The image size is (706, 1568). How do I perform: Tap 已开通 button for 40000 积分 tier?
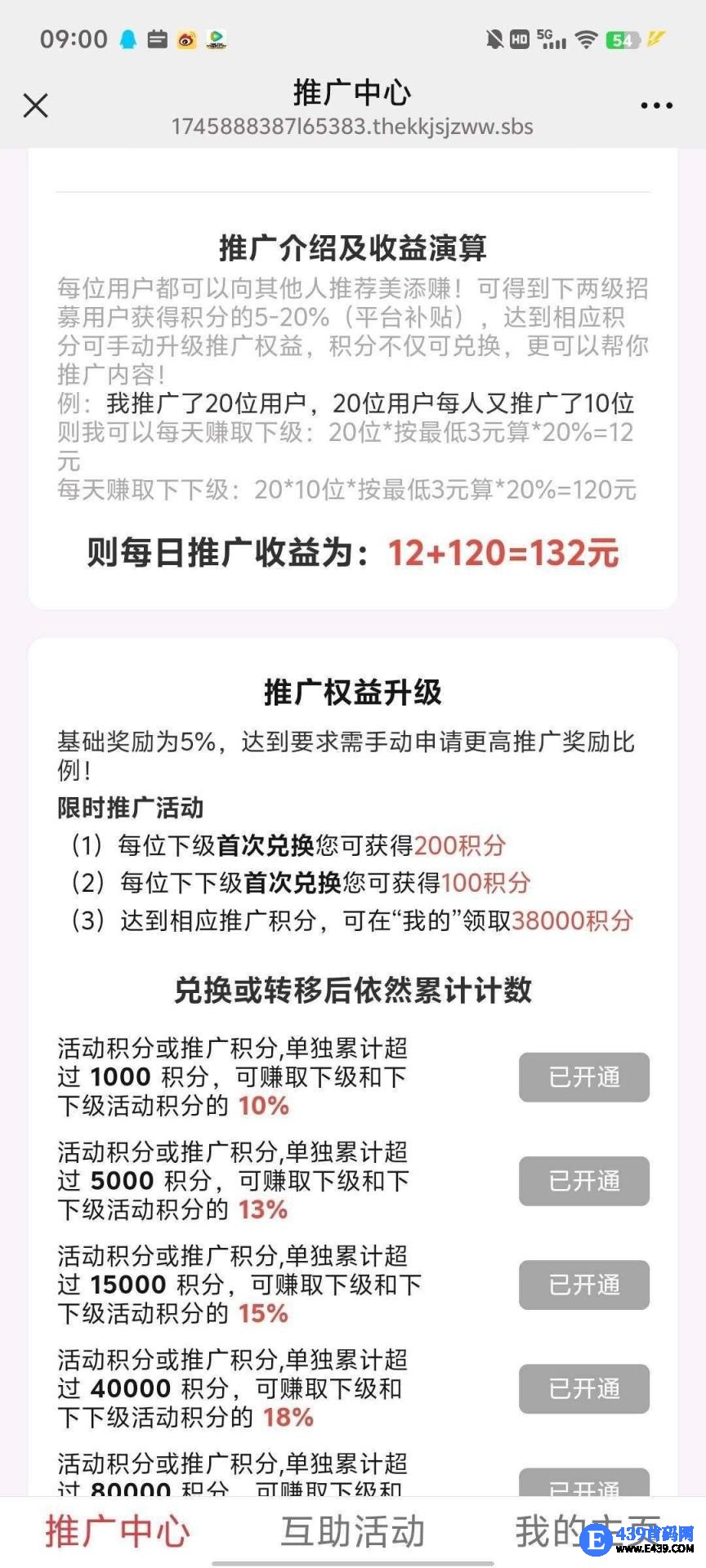pos(583,1388)
